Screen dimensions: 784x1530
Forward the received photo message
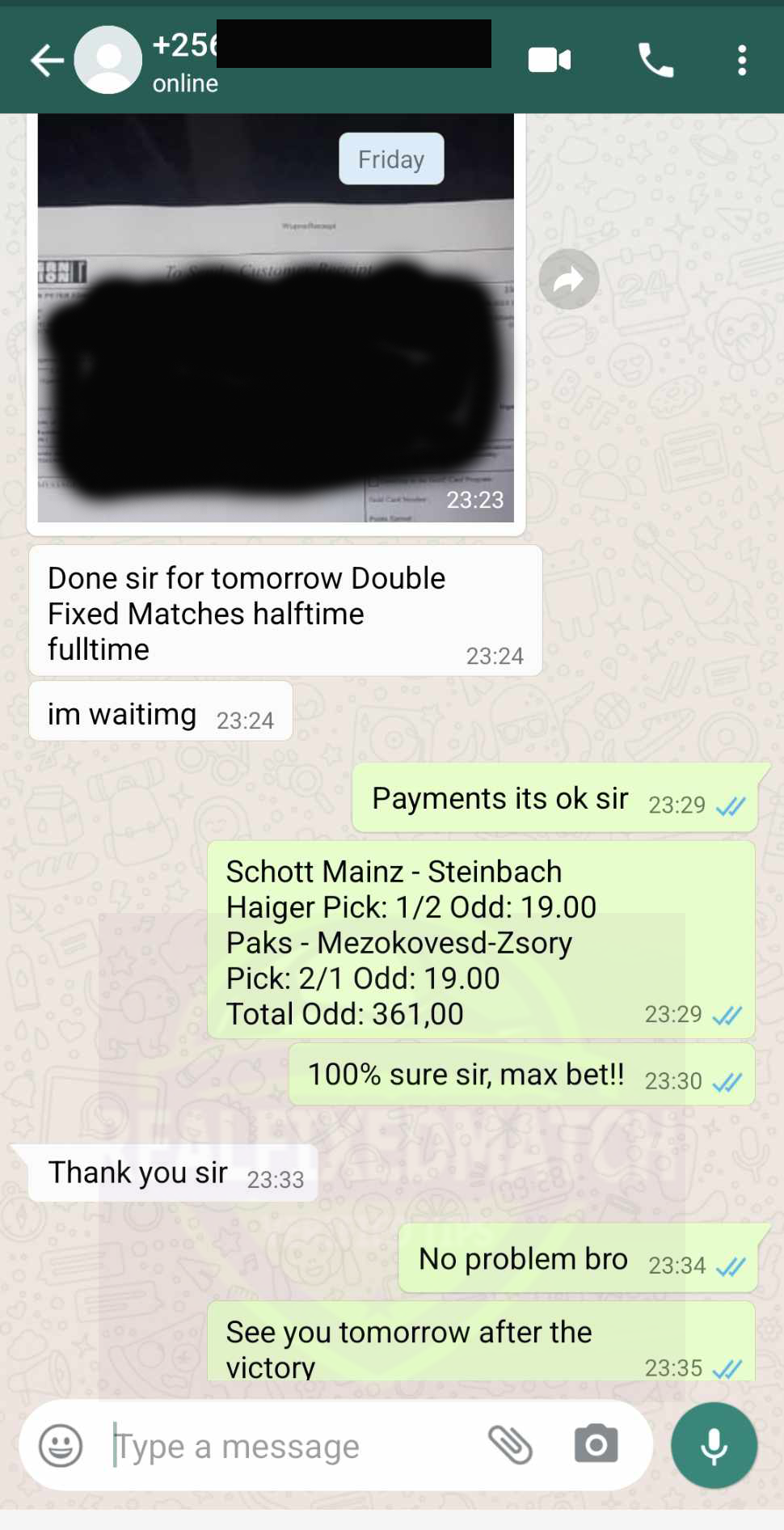569,280
